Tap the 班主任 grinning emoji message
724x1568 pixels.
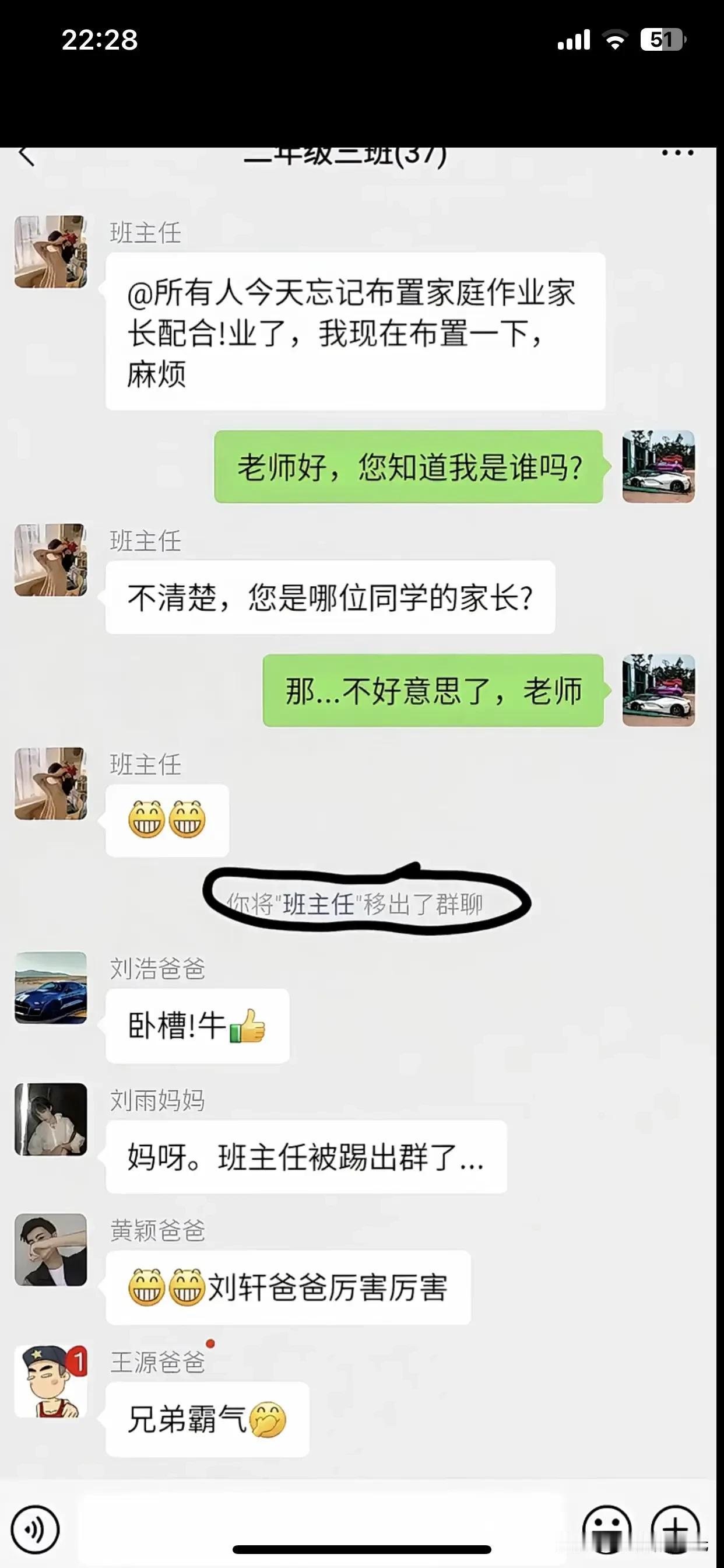[167, 820]
